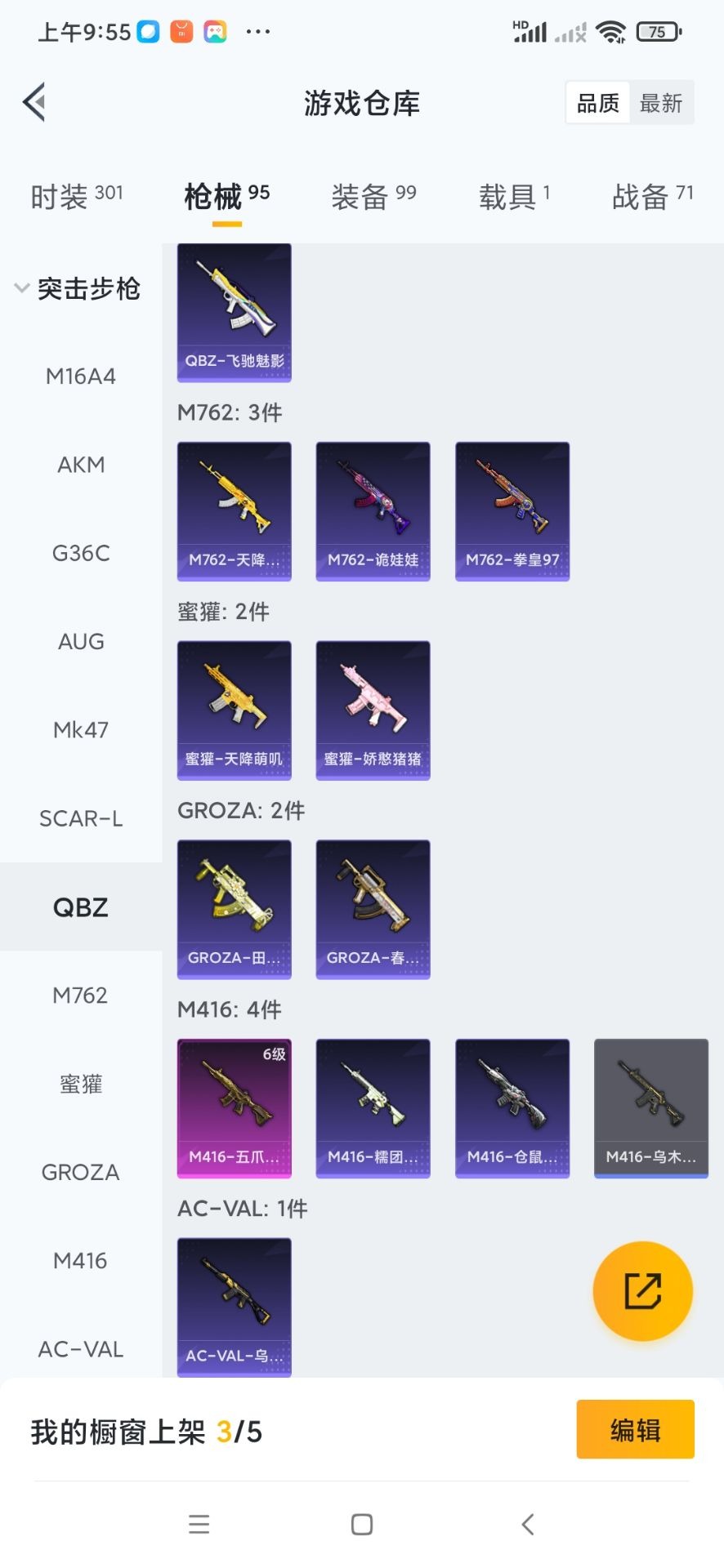Open the level 6 M416-五爪 skin

pyautogui.click(x=235, y=1108)
